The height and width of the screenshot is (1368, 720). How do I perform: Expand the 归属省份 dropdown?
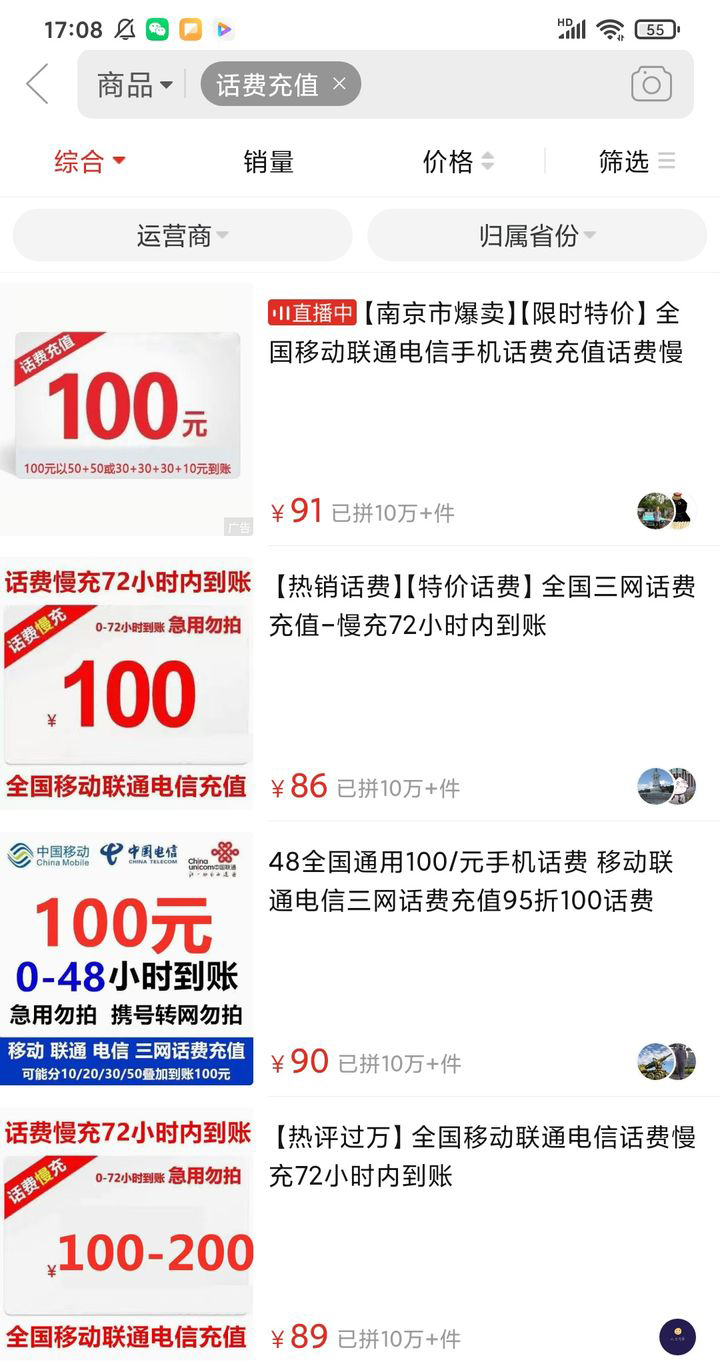[537, 236]
